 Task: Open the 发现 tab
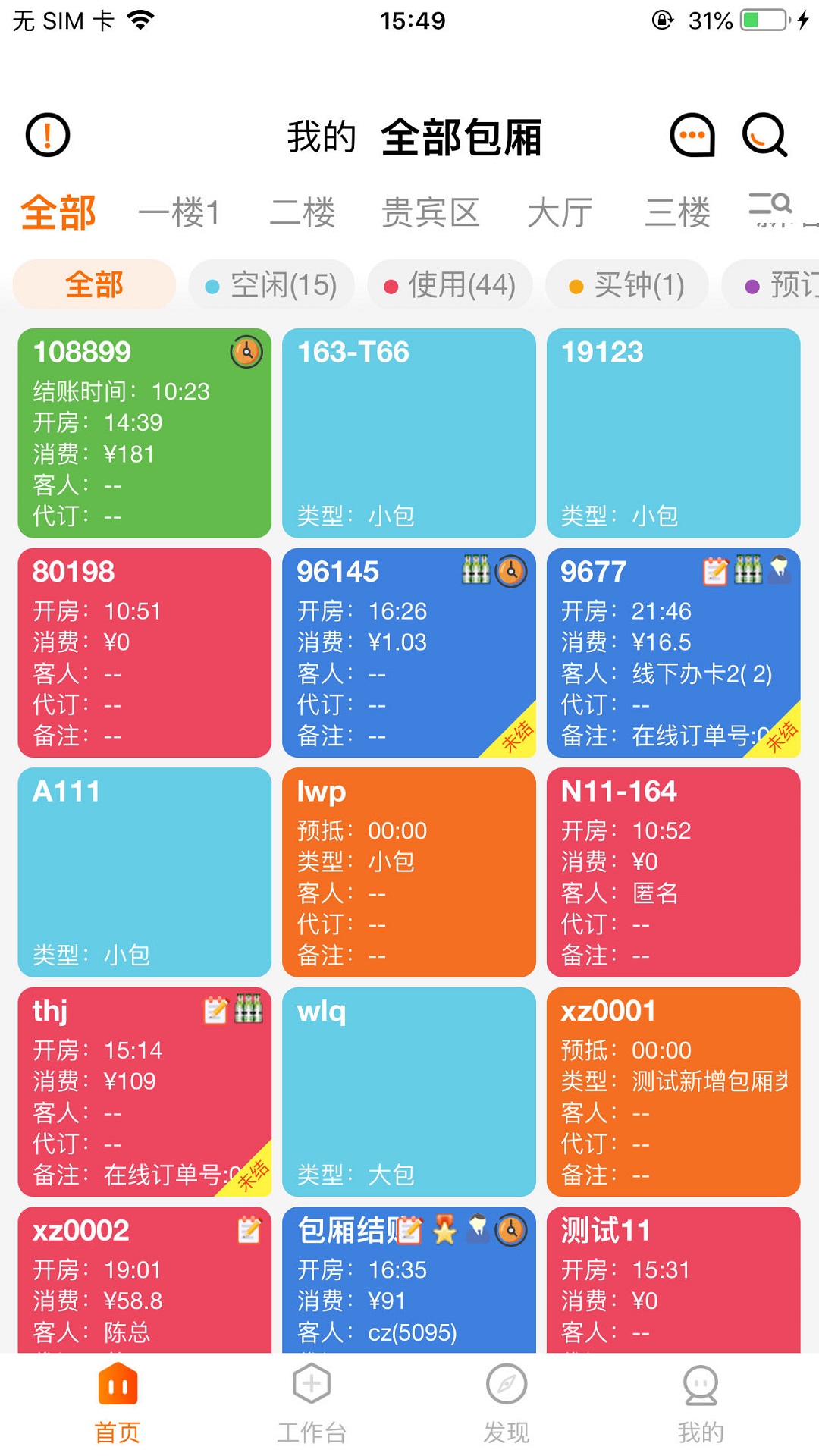(507, 1403)
